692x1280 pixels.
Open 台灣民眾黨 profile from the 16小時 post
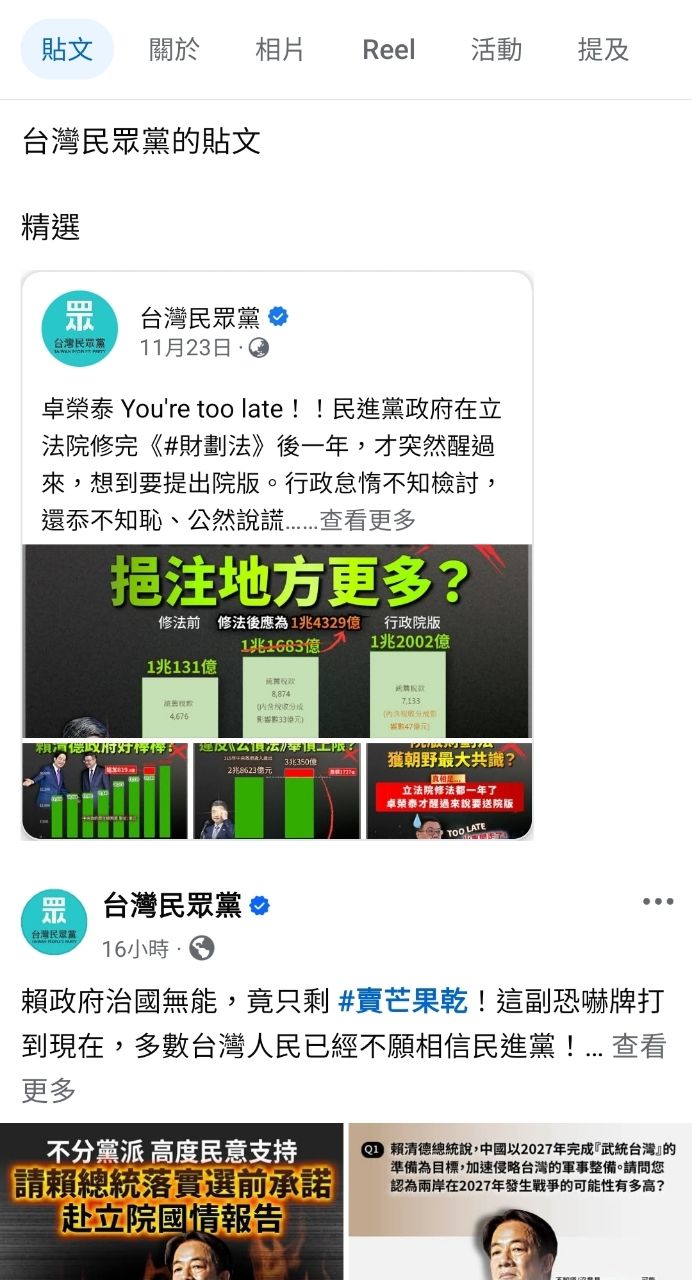[x=172, y=906]
